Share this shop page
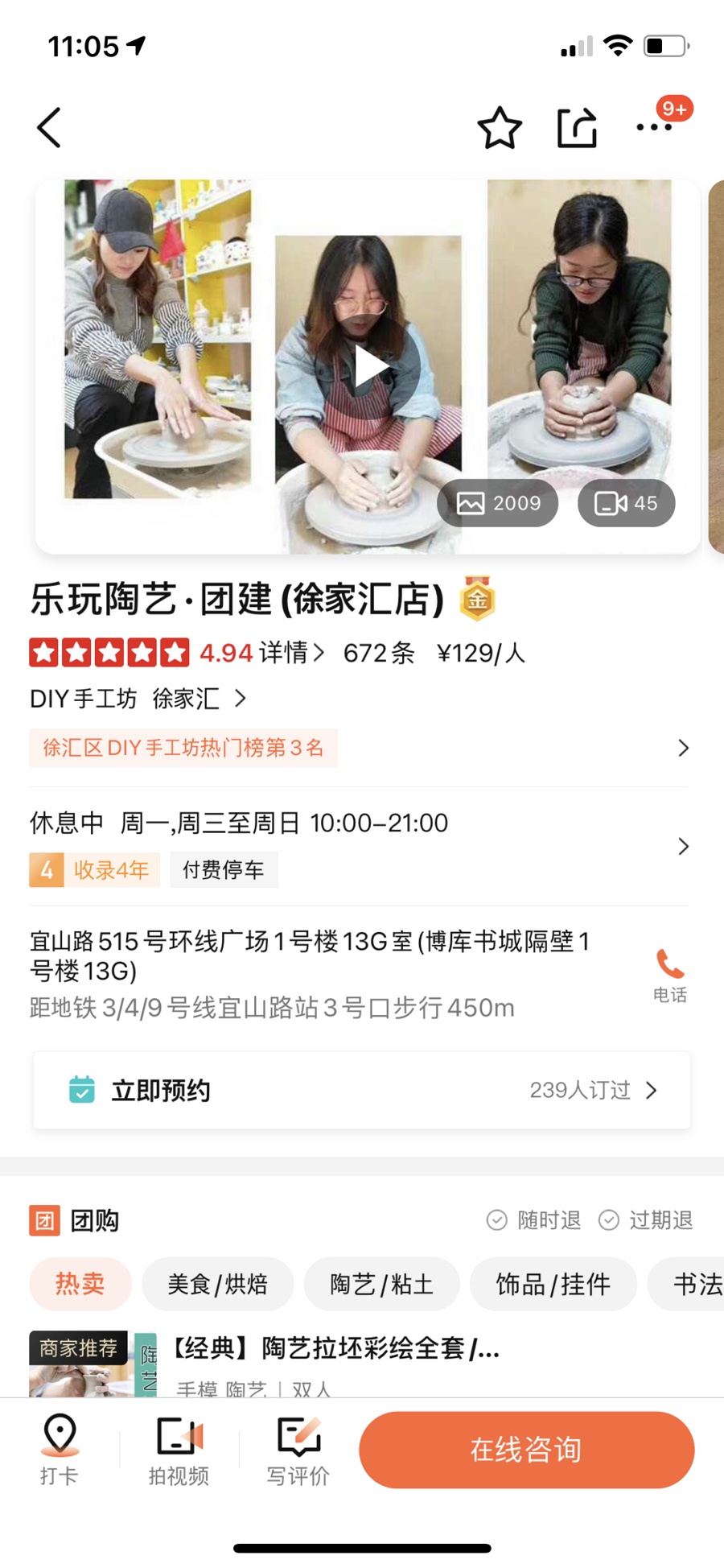This screenshot has width=724, height=1568. (x=577, y=128)
